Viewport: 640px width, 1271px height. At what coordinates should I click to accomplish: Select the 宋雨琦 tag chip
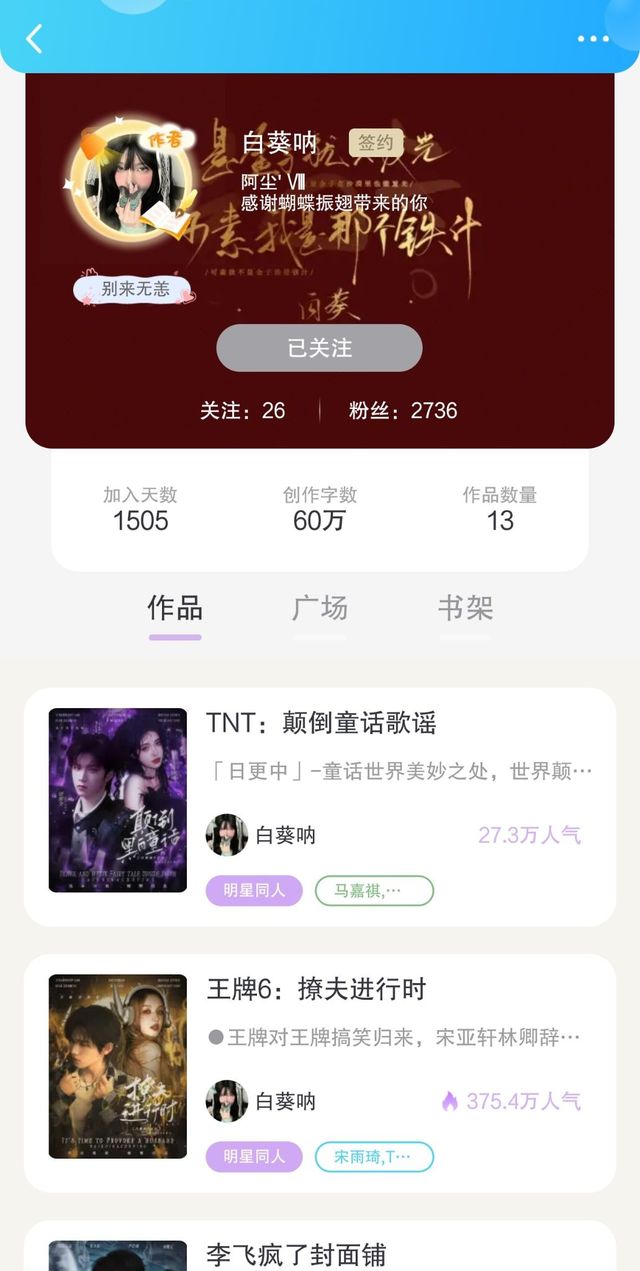pos(374,1157)
